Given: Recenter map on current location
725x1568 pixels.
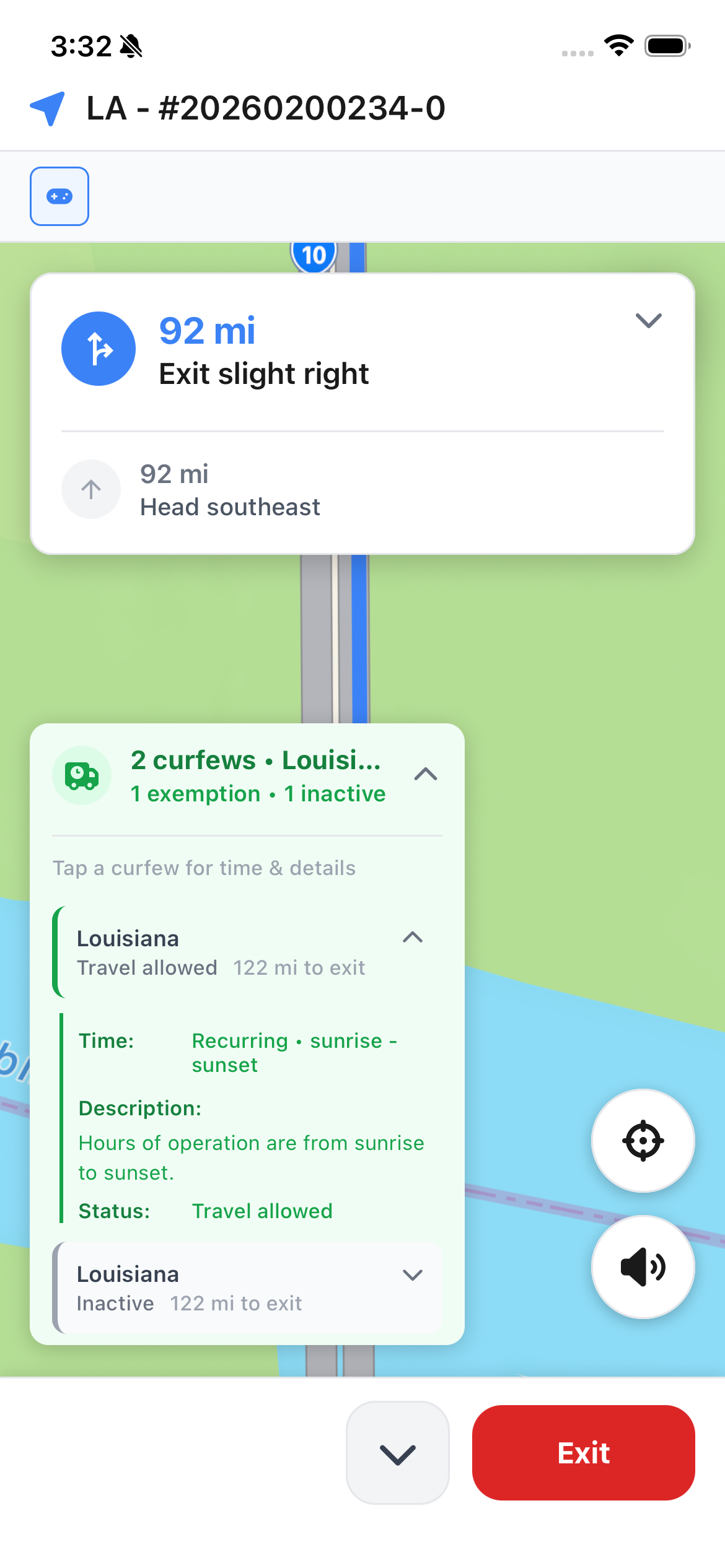Looking at the screenshot, I should (643, 1140).
